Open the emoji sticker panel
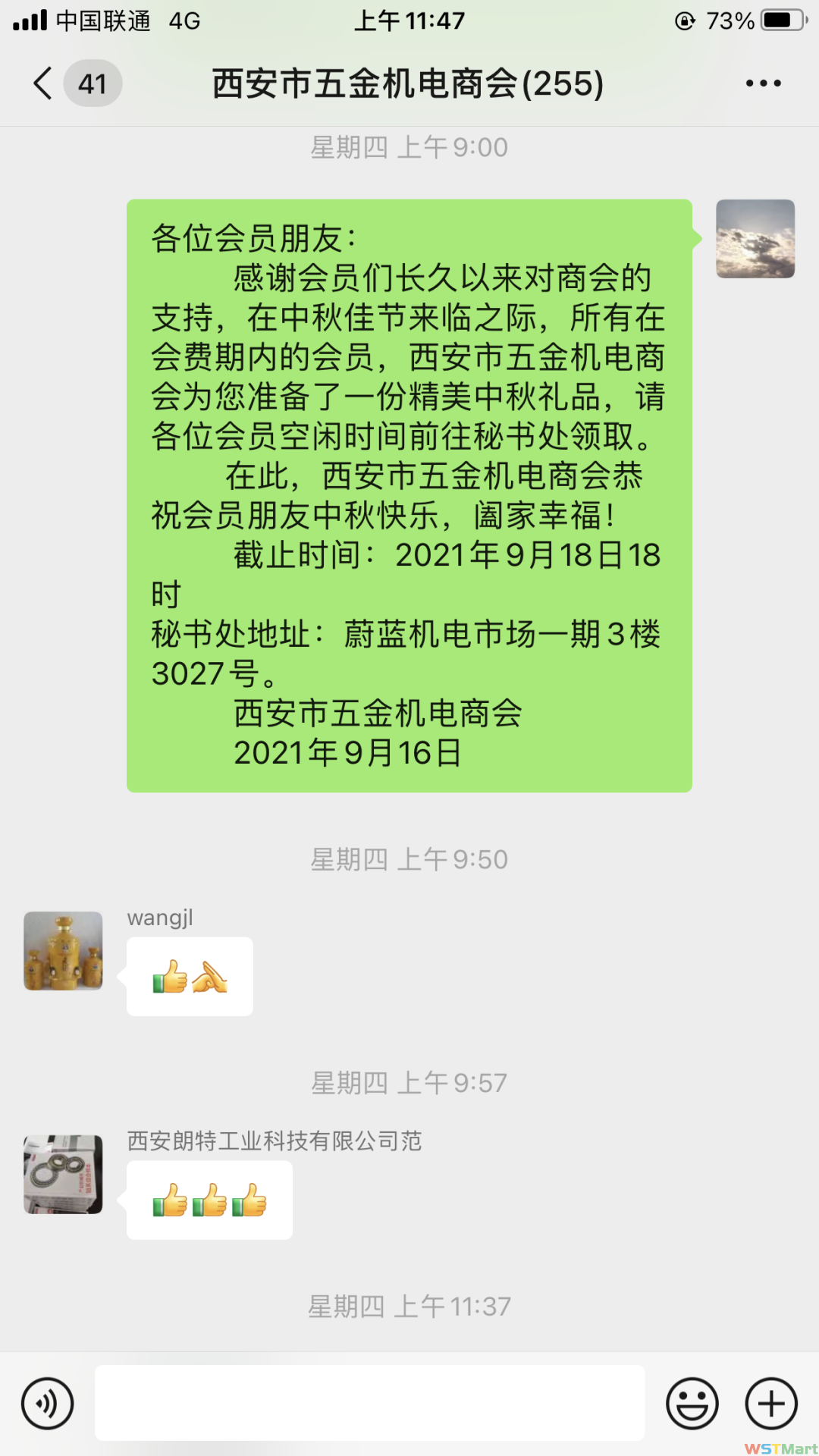 [x=692, y=1403]
